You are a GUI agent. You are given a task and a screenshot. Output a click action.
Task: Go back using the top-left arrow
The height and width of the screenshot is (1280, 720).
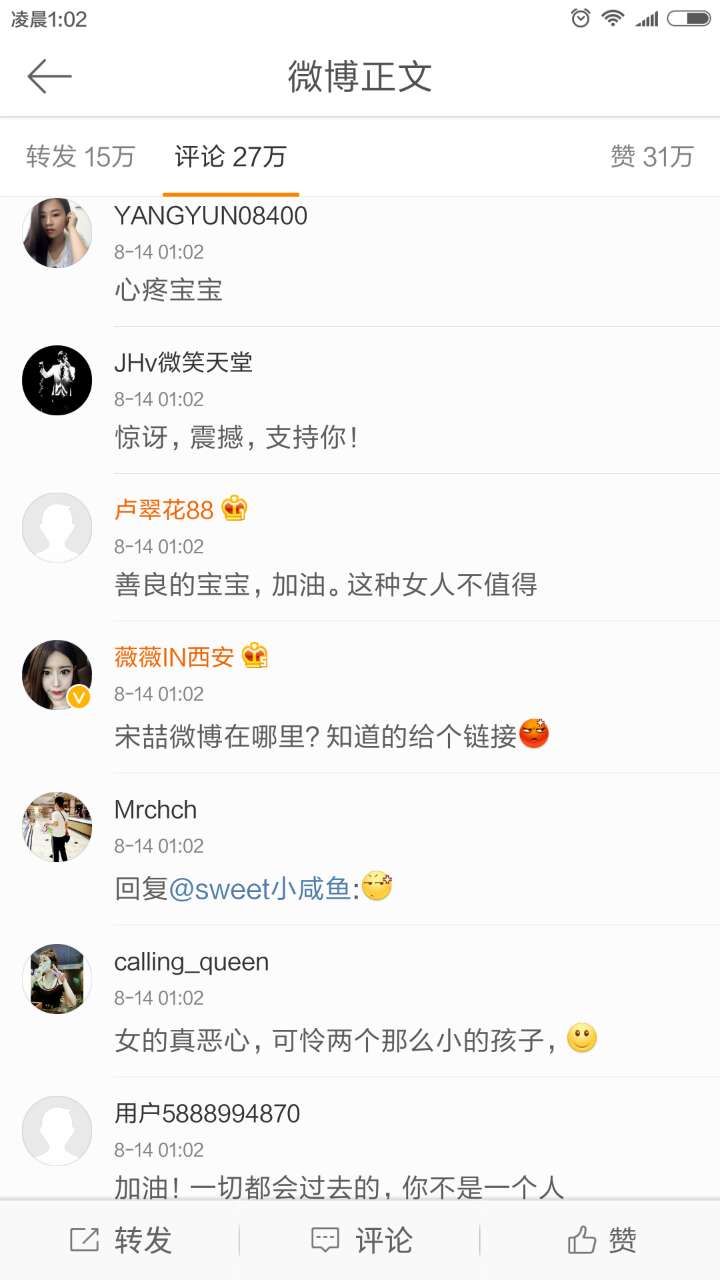coord(49,76)
